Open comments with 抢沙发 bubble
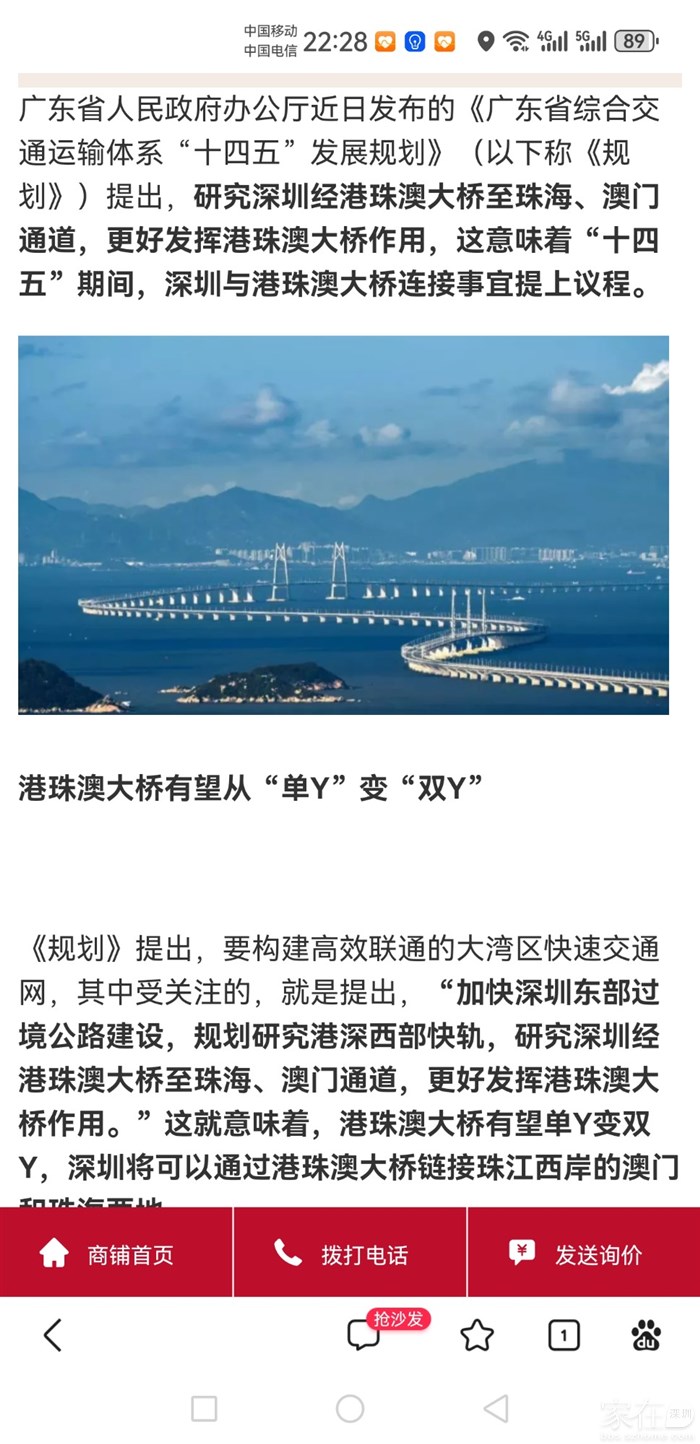700x1444 pixels. point(365,1335)
